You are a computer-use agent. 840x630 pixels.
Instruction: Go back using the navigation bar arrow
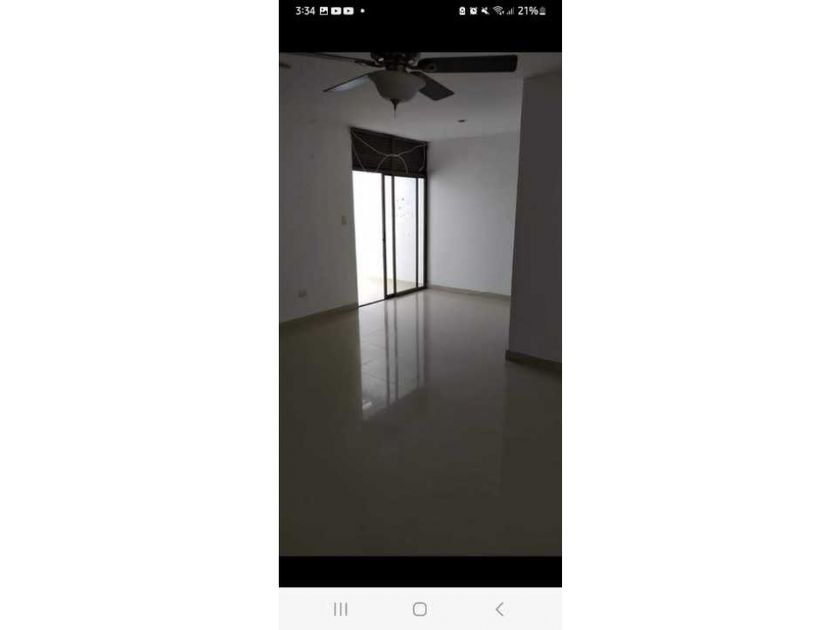(499, 609)
